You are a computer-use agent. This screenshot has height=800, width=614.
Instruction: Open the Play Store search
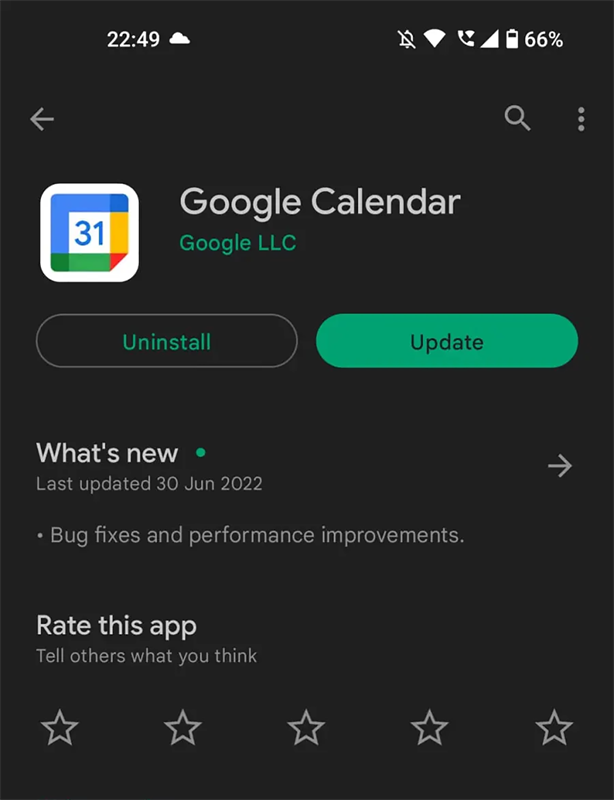pyautogui.click(x=517, y=119)
